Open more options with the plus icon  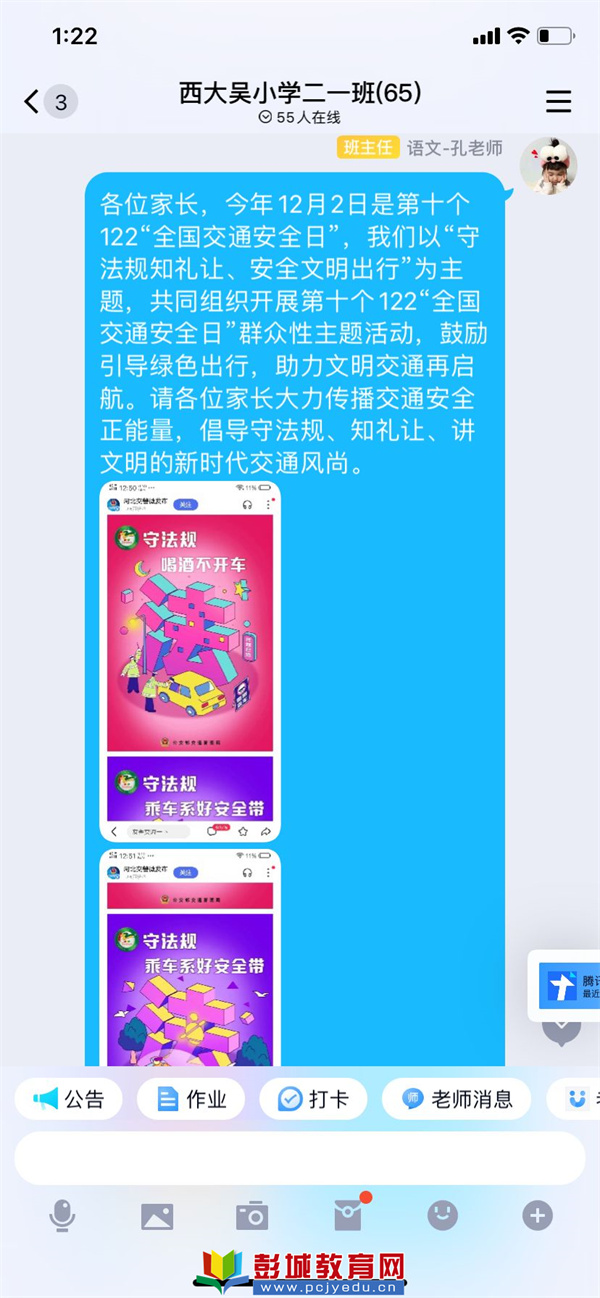click(x=537, y=1215)
